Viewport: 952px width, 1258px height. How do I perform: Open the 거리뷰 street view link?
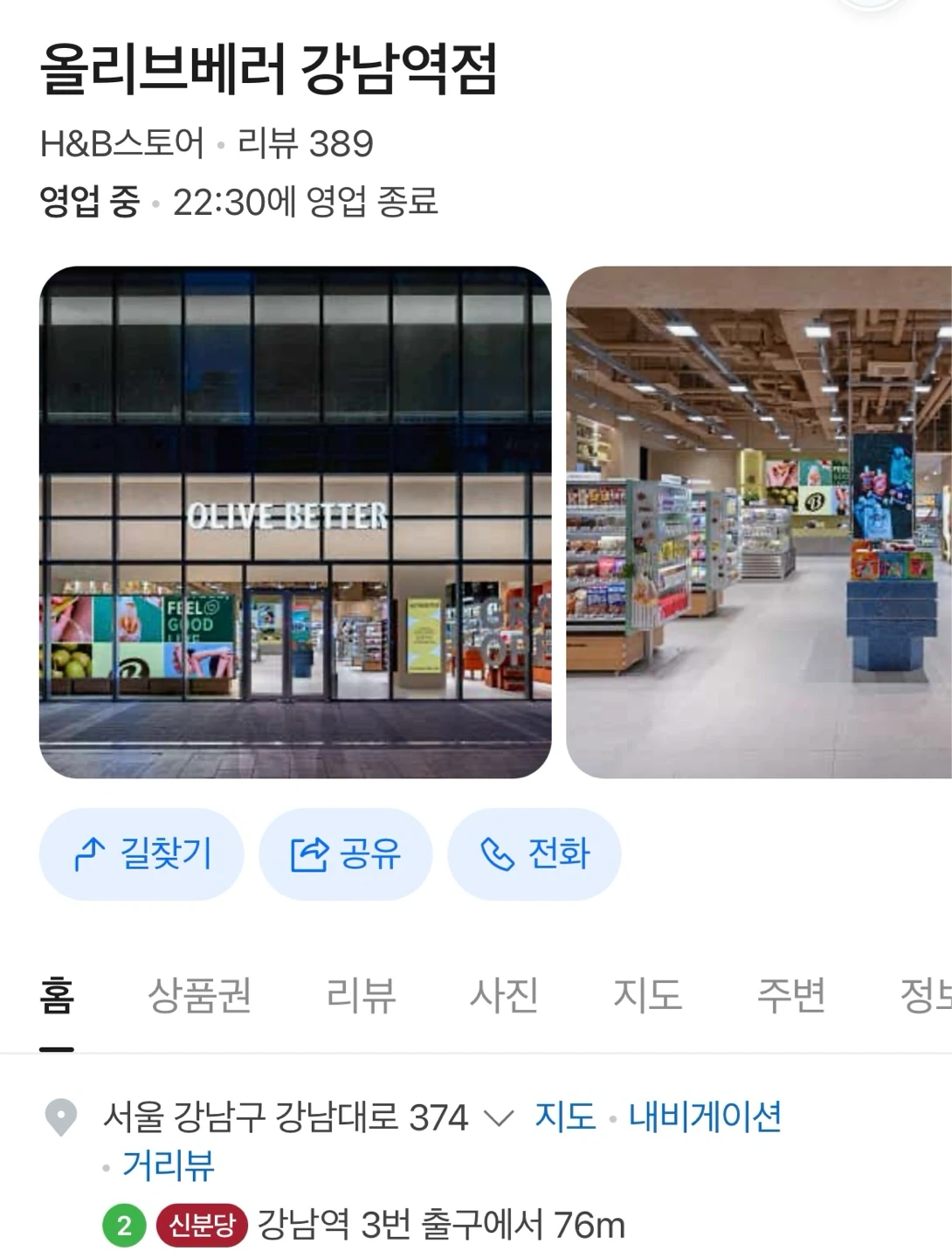pos(168,1165)
